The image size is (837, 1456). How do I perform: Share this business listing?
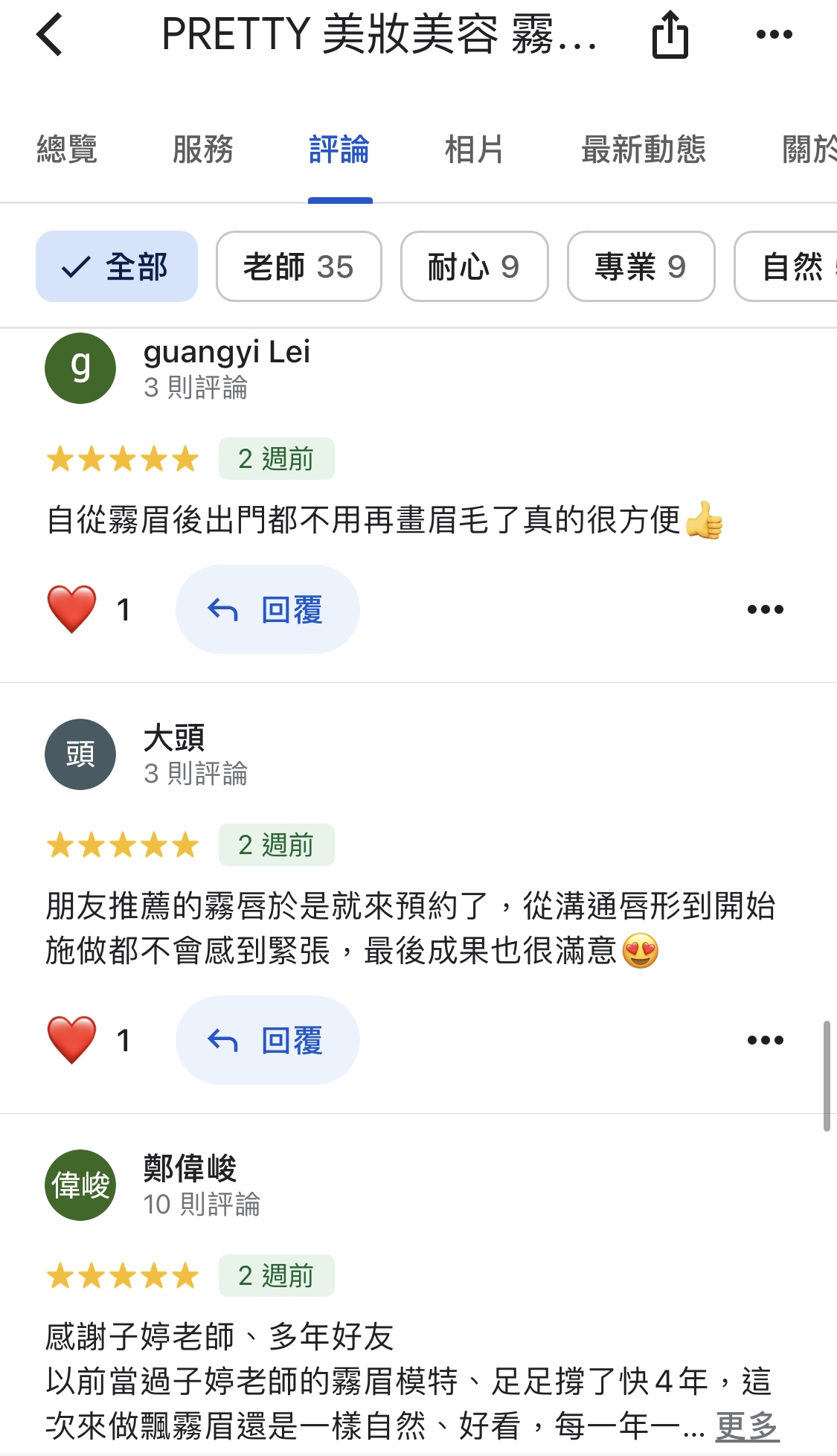(x=670, y=35)
